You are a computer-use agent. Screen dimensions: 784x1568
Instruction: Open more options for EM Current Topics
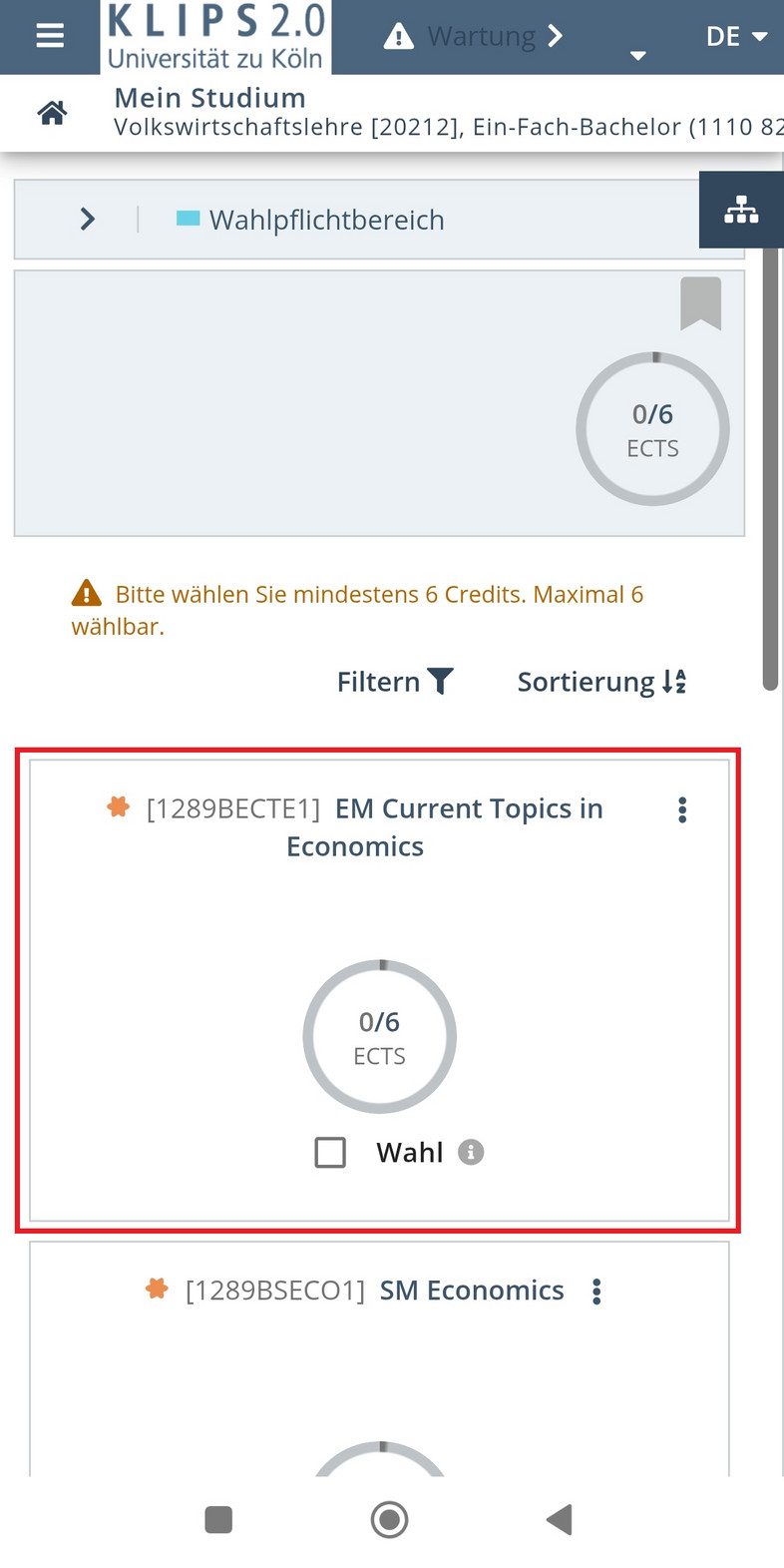pos(682,809)
